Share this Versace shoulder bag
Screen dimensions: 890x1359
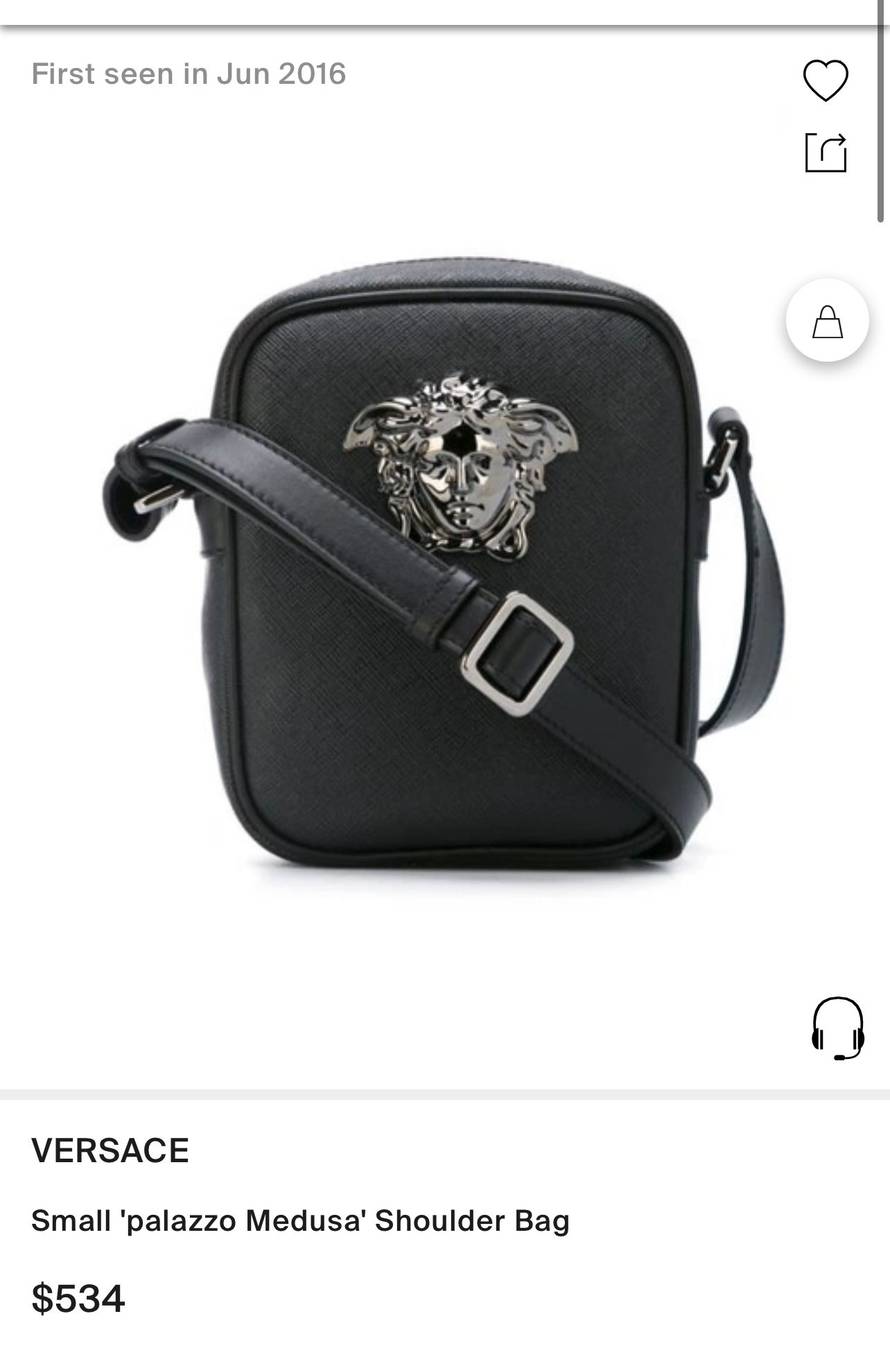click(826, 153)
